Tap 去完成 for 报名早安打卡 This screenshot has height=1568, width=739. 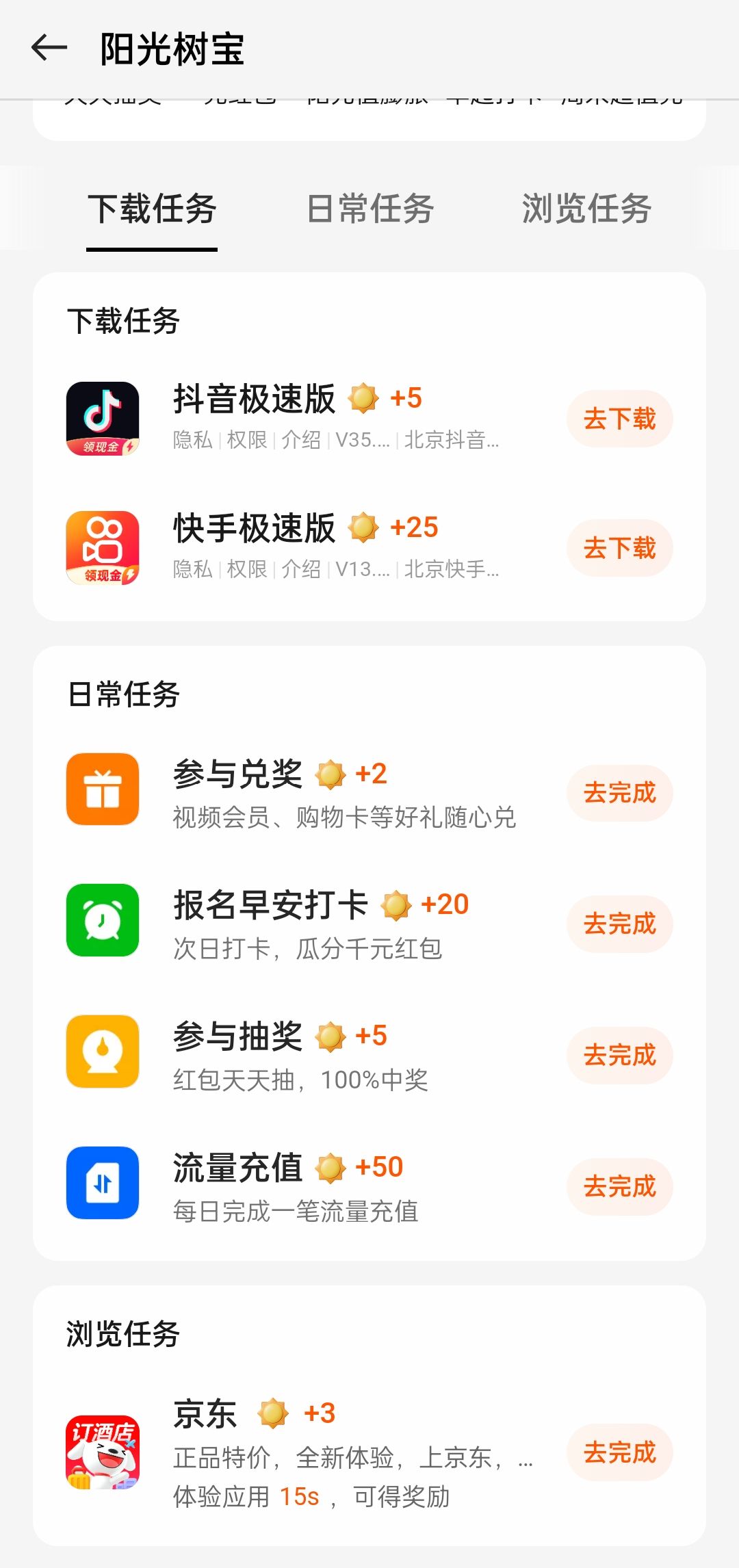coord(619,924)
